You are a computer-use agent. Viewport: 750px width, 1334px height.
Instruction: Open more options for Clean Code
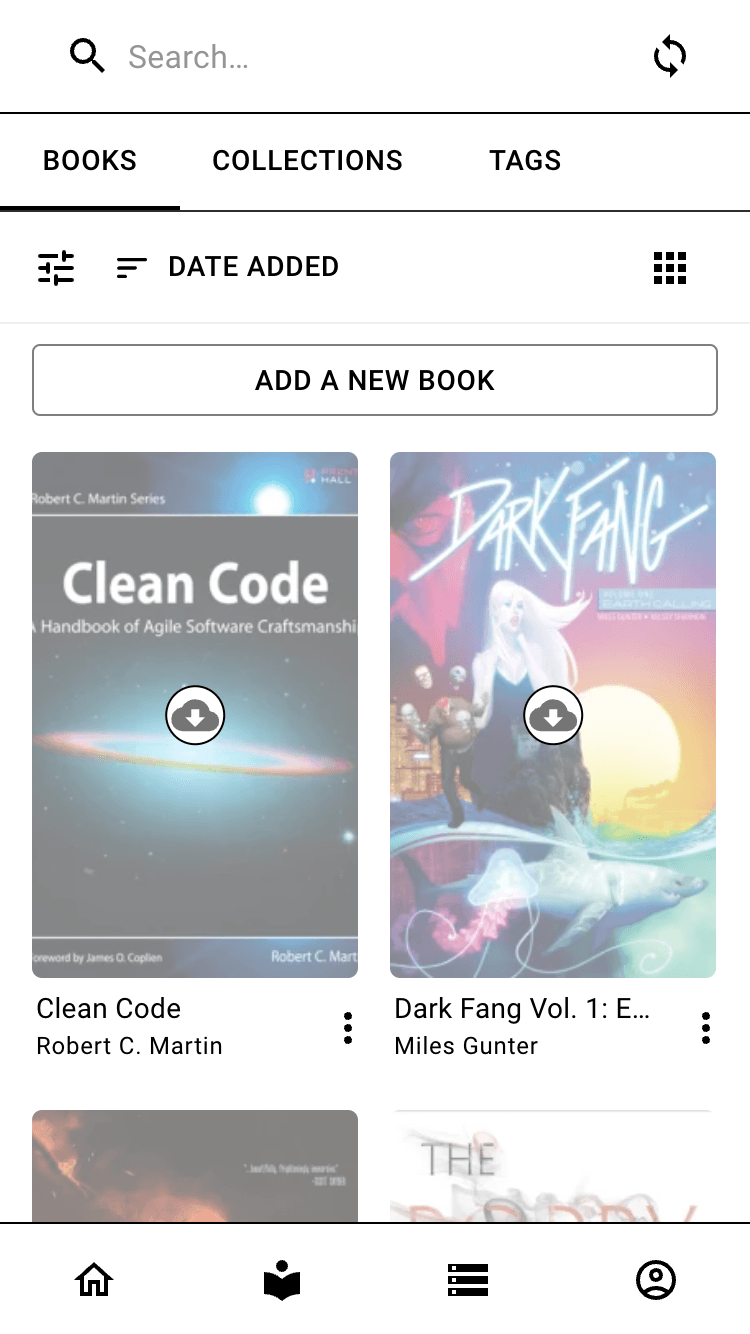pyautogui.click(x=347, y=1028)
